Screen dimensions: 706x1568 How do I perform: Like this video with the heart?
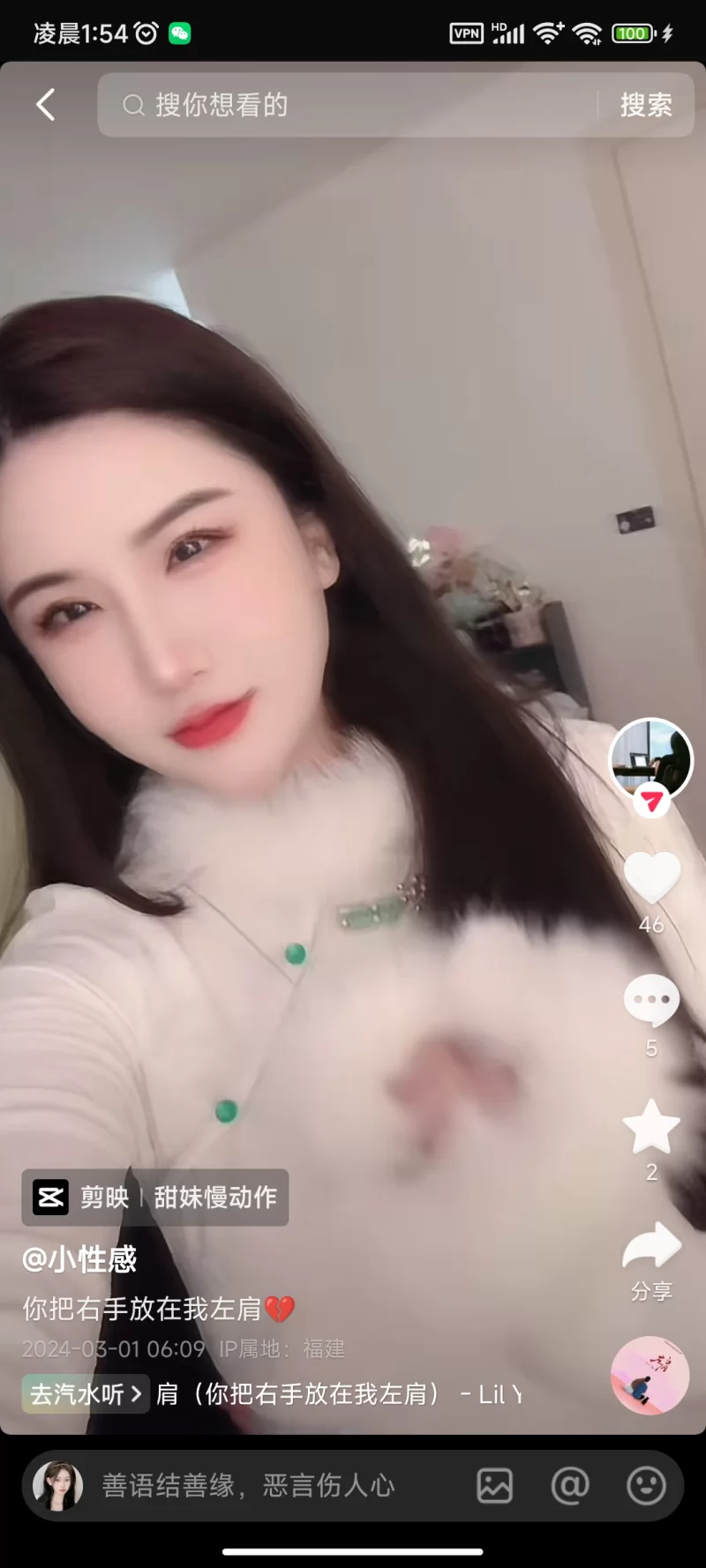[x=651, y=878]
